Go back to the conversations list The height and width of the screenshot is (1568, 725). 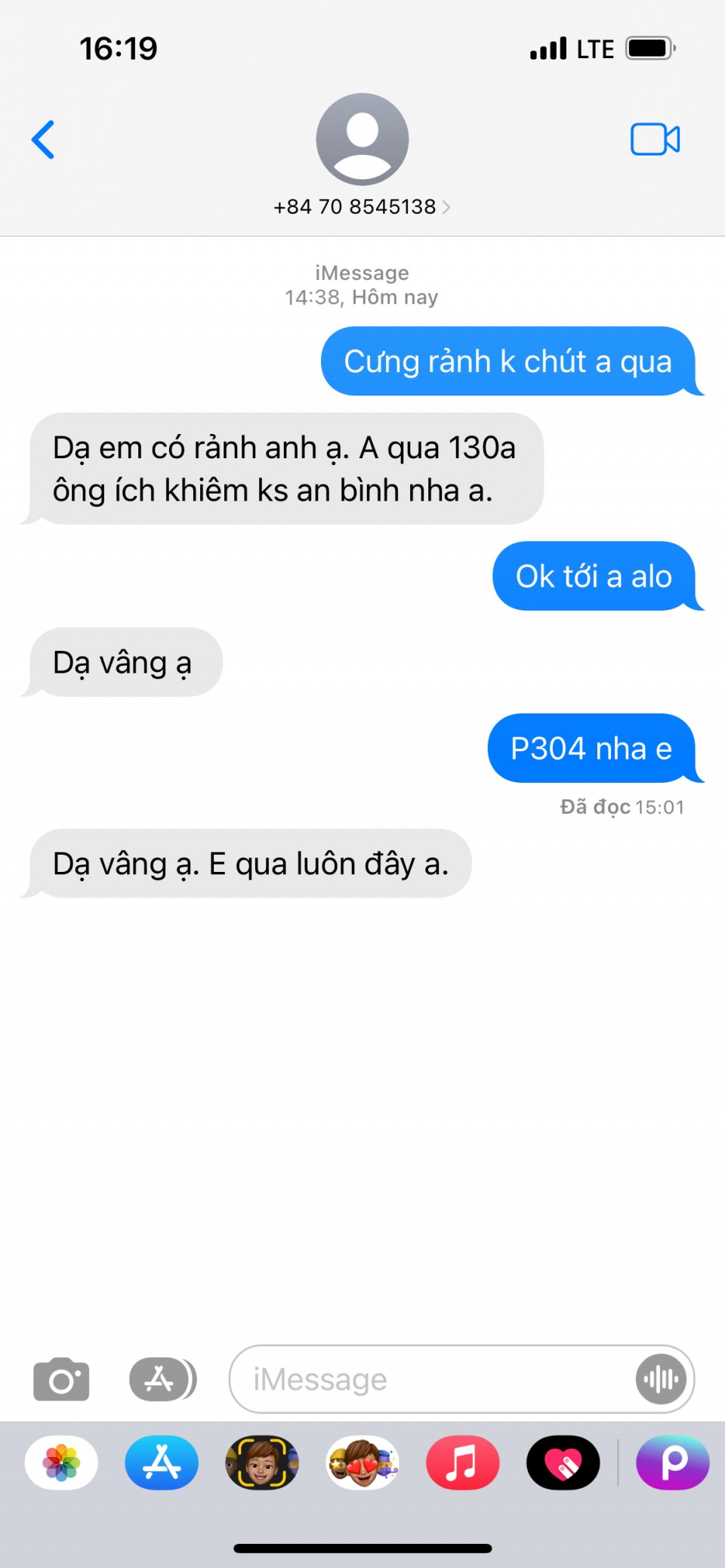43,140
